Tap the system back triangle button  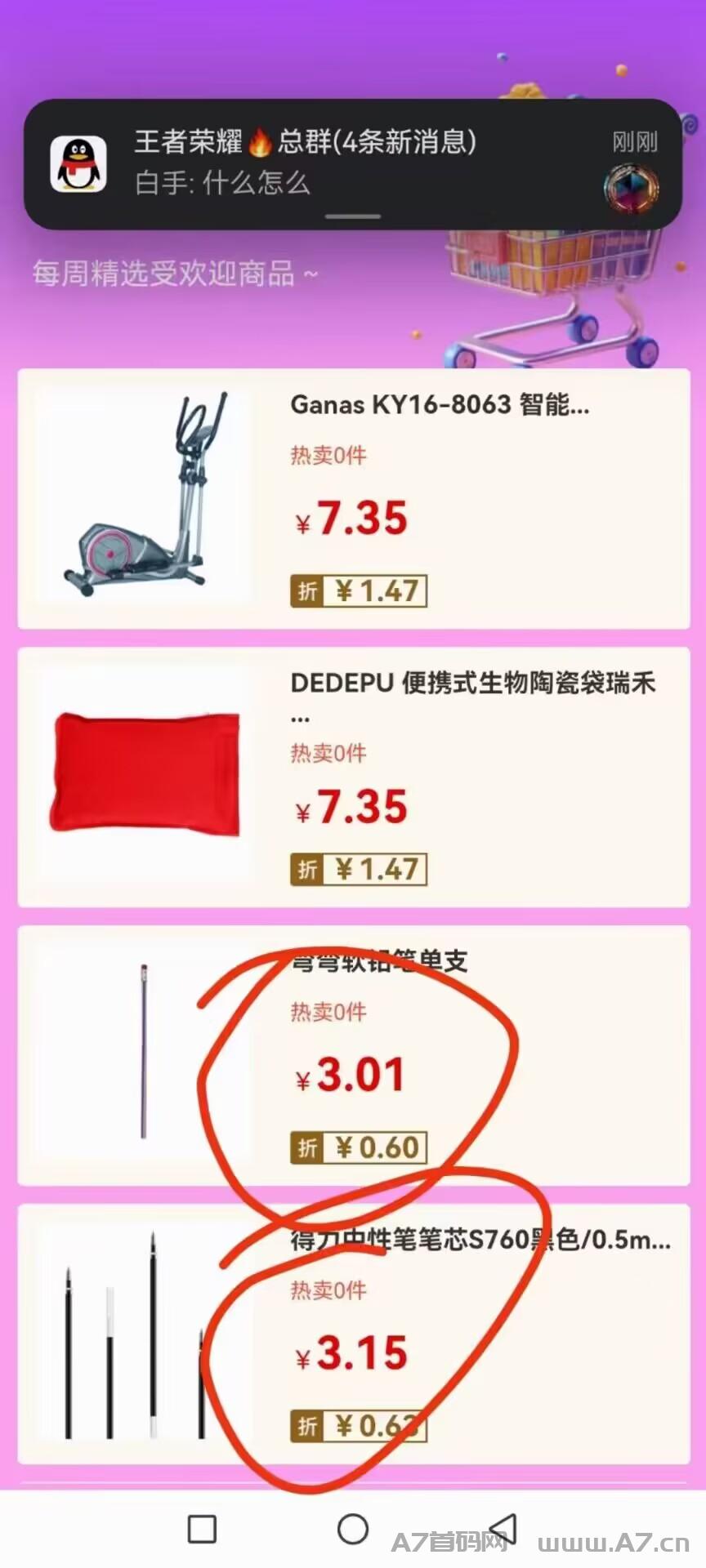point(503,1529)
